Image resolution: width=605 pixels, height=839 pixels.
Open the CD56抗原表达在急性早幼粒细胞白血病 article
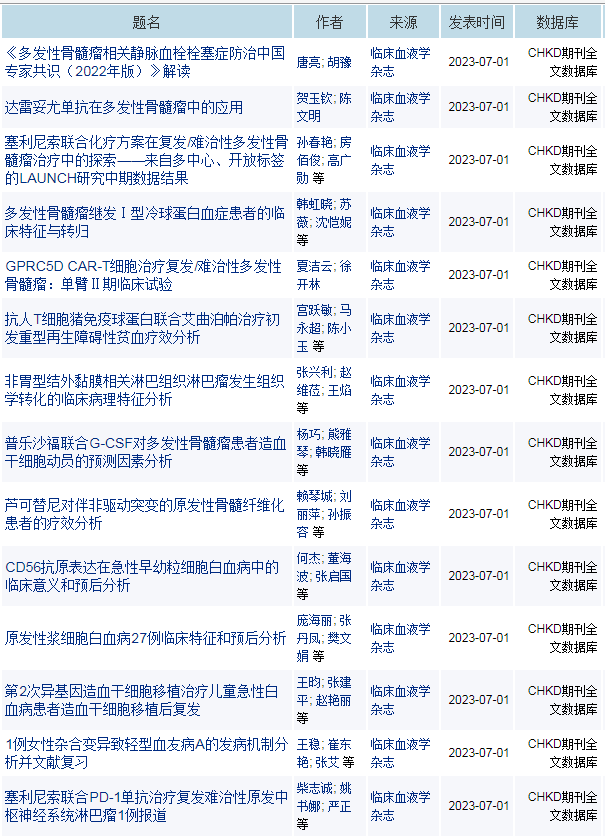point(142,575)
